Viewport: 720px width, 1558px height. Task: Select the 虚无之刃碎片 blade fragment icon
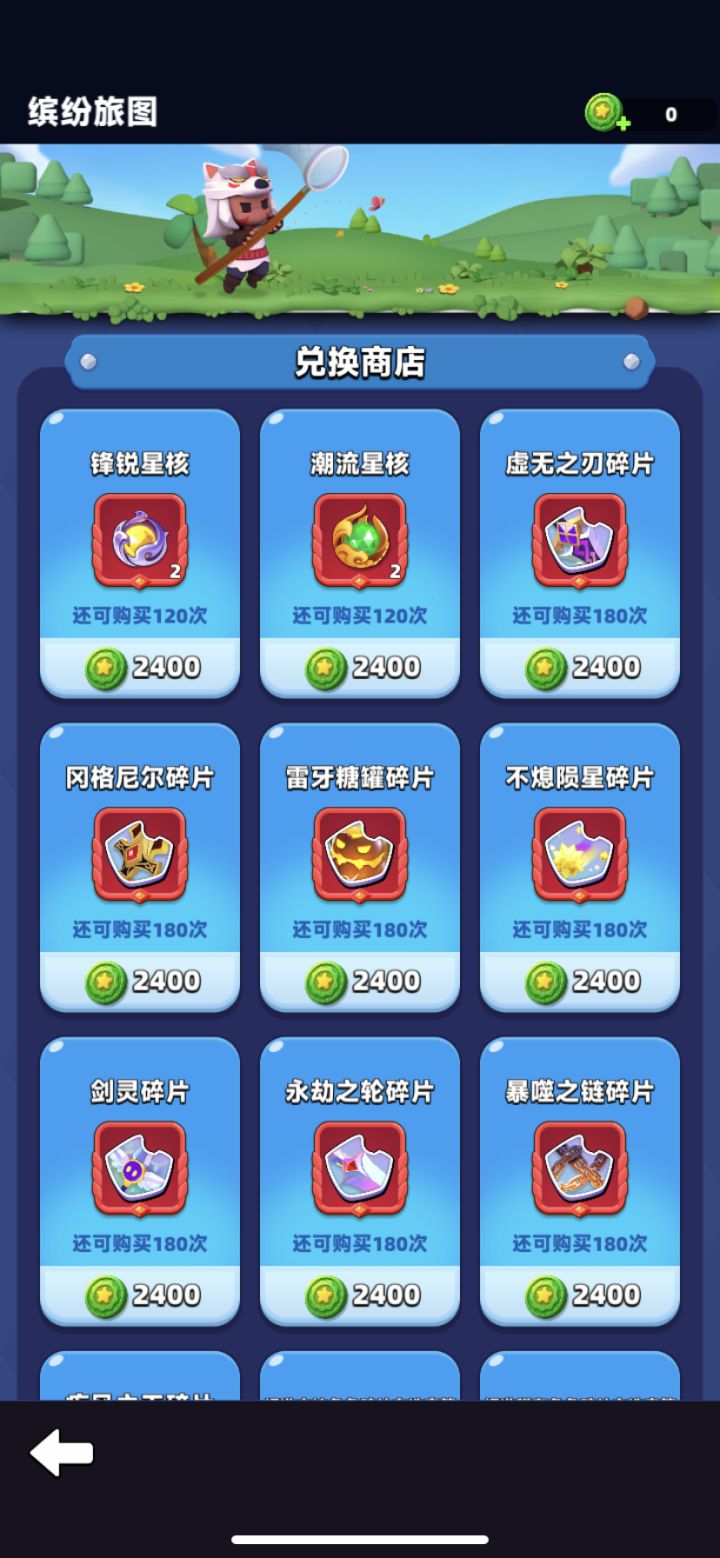point(579,541)
